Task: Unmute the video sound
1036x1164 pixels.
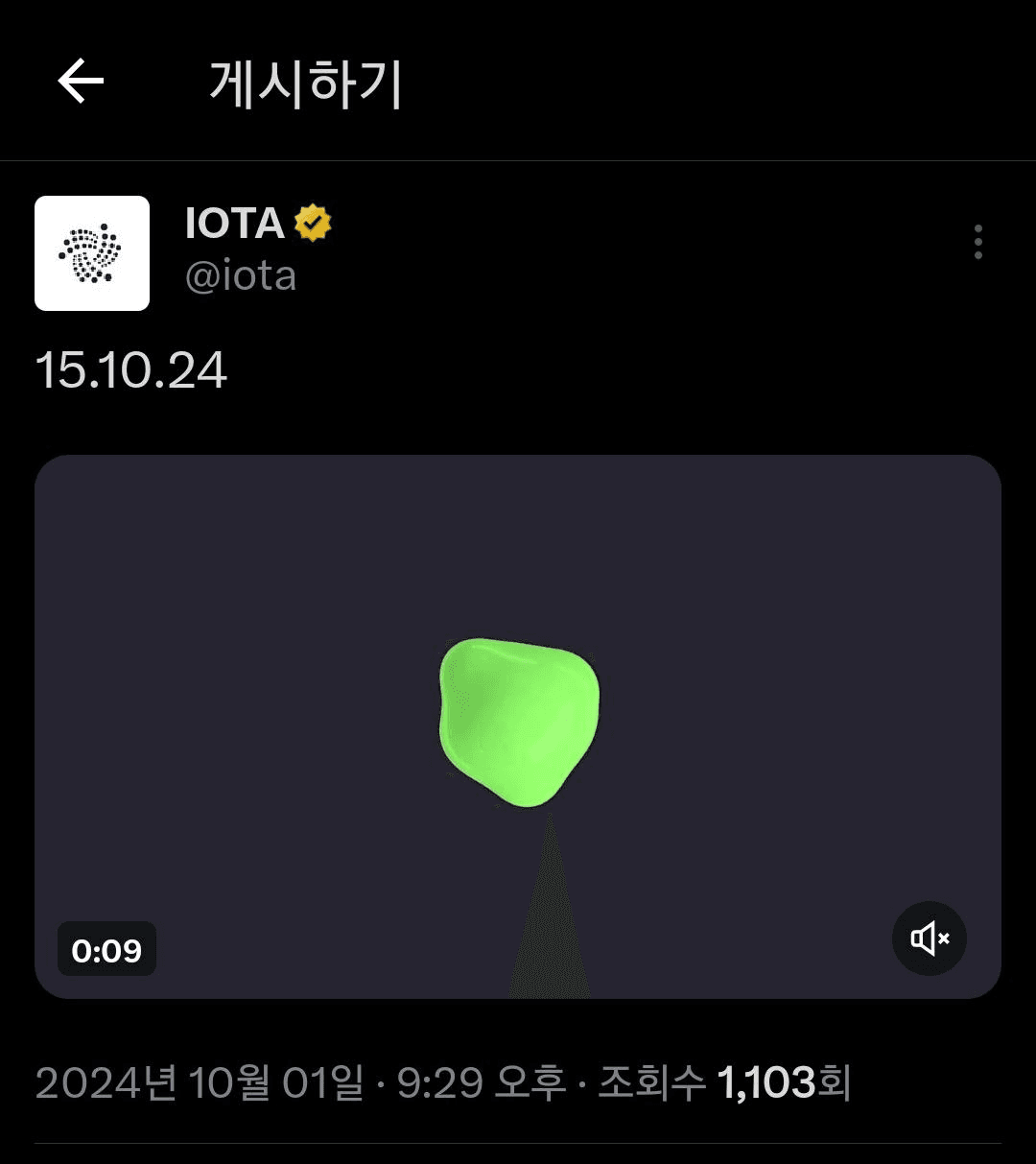Action: tap(929, 938)
